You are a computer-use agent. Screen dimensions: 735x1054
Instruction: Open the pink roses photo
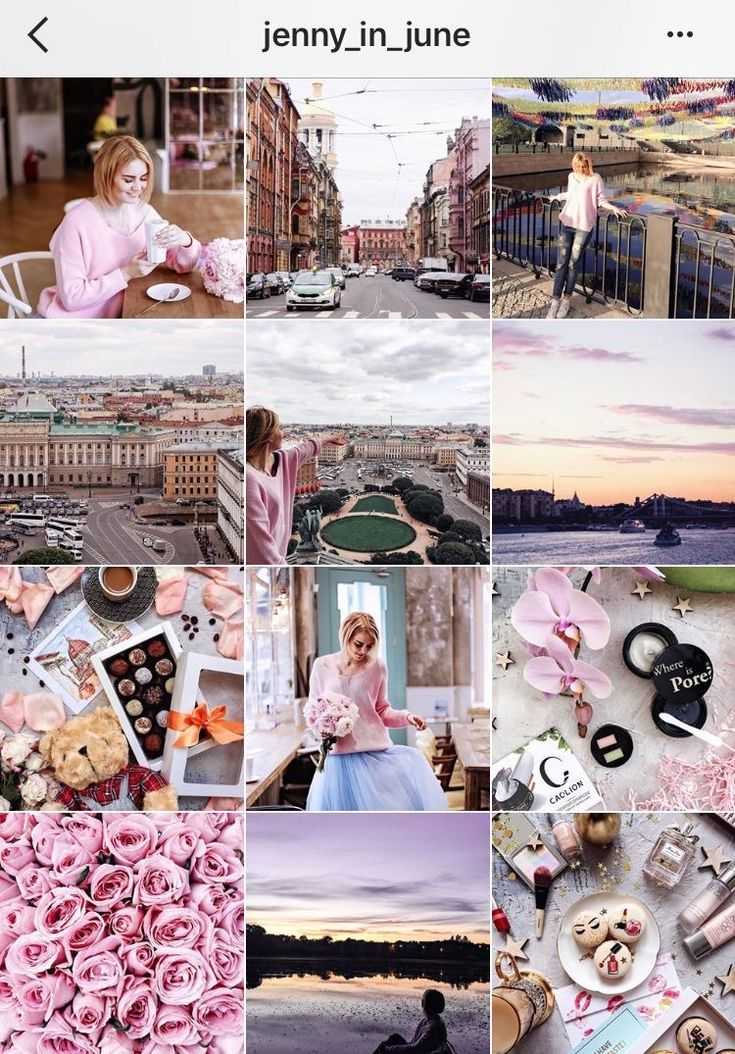(122, 932)
